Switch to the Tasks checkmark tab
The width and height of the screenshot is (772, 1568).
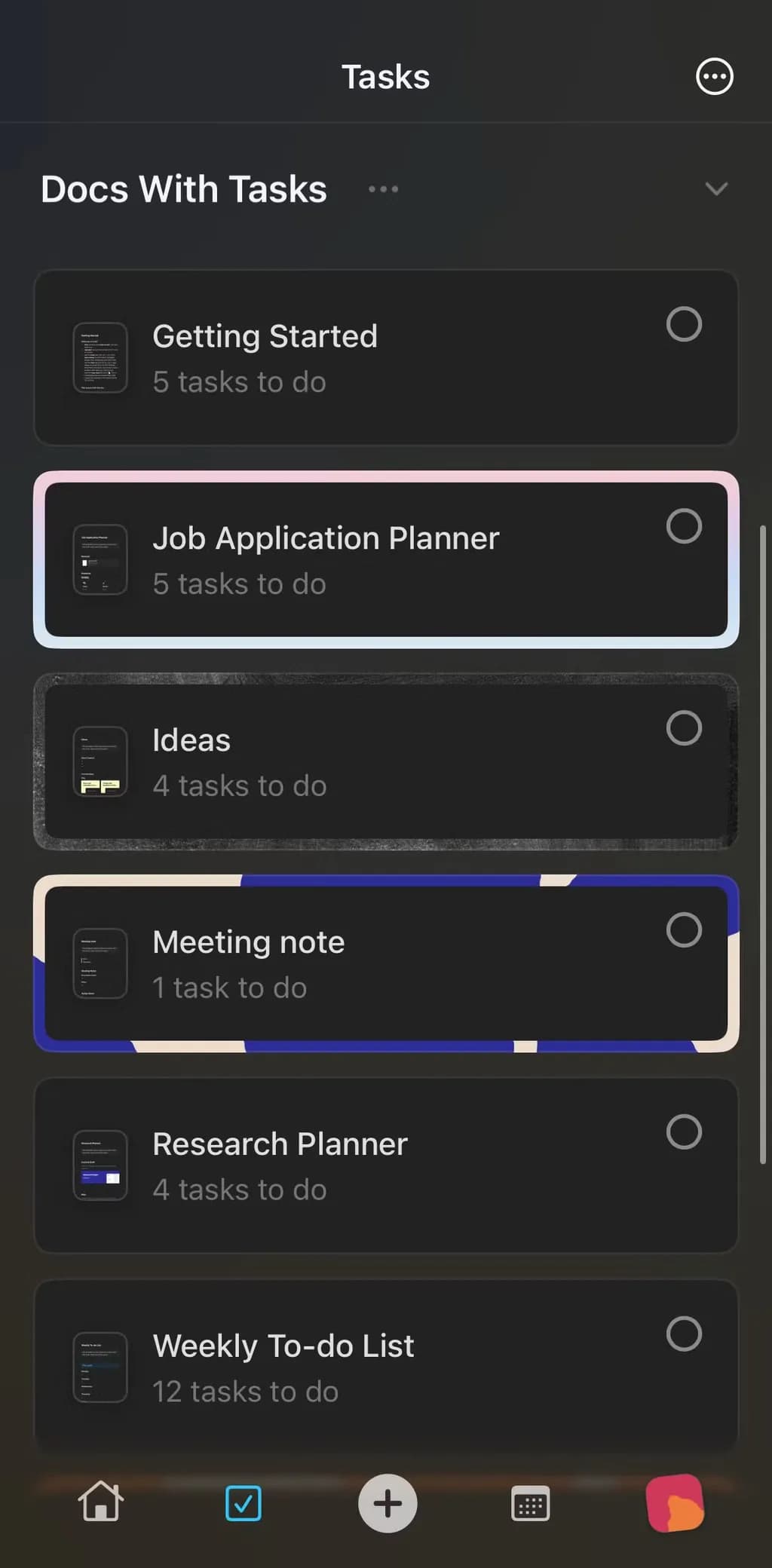[x=244, y=1503]
